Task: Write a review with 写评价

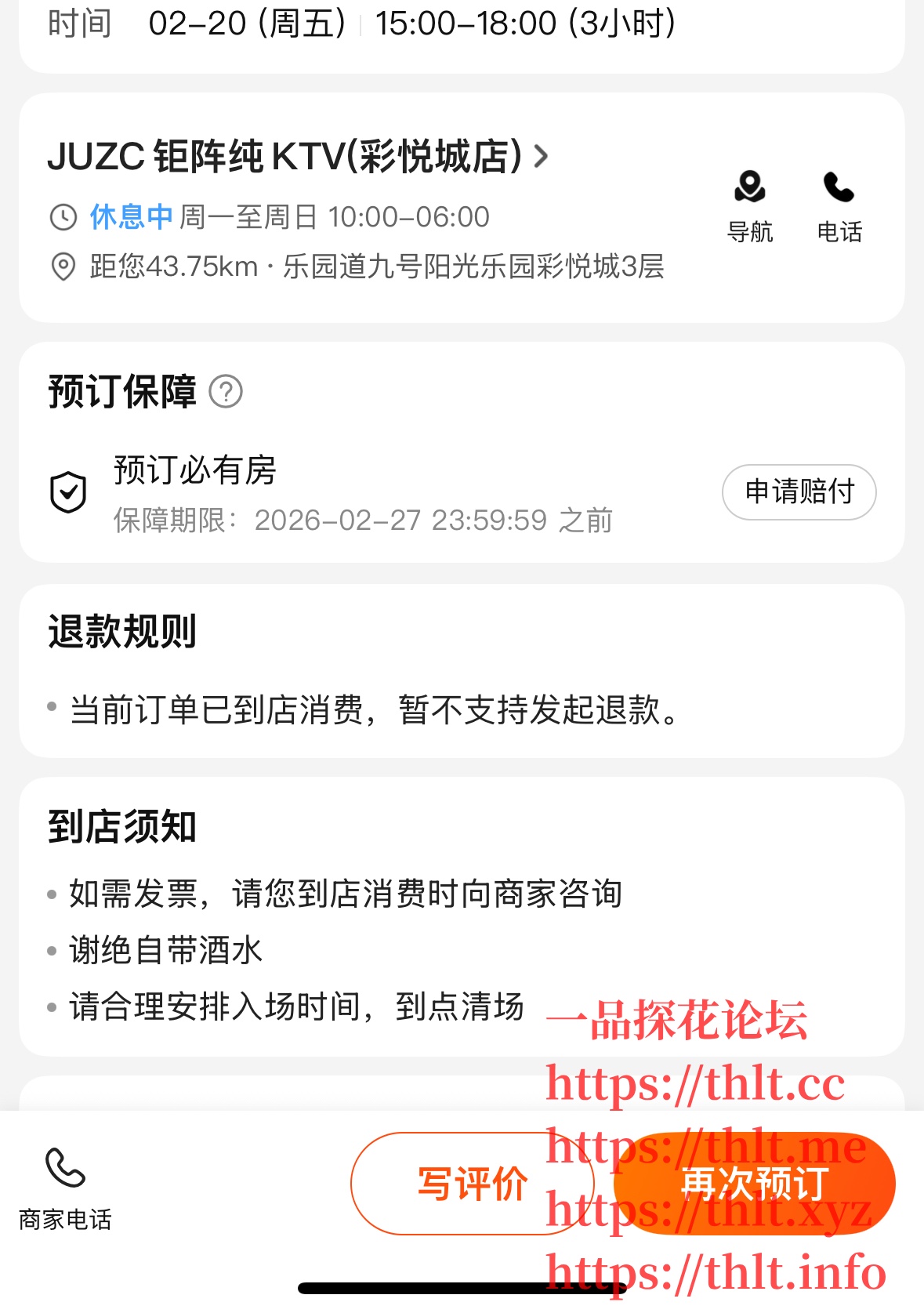Action: (472, 1184)
